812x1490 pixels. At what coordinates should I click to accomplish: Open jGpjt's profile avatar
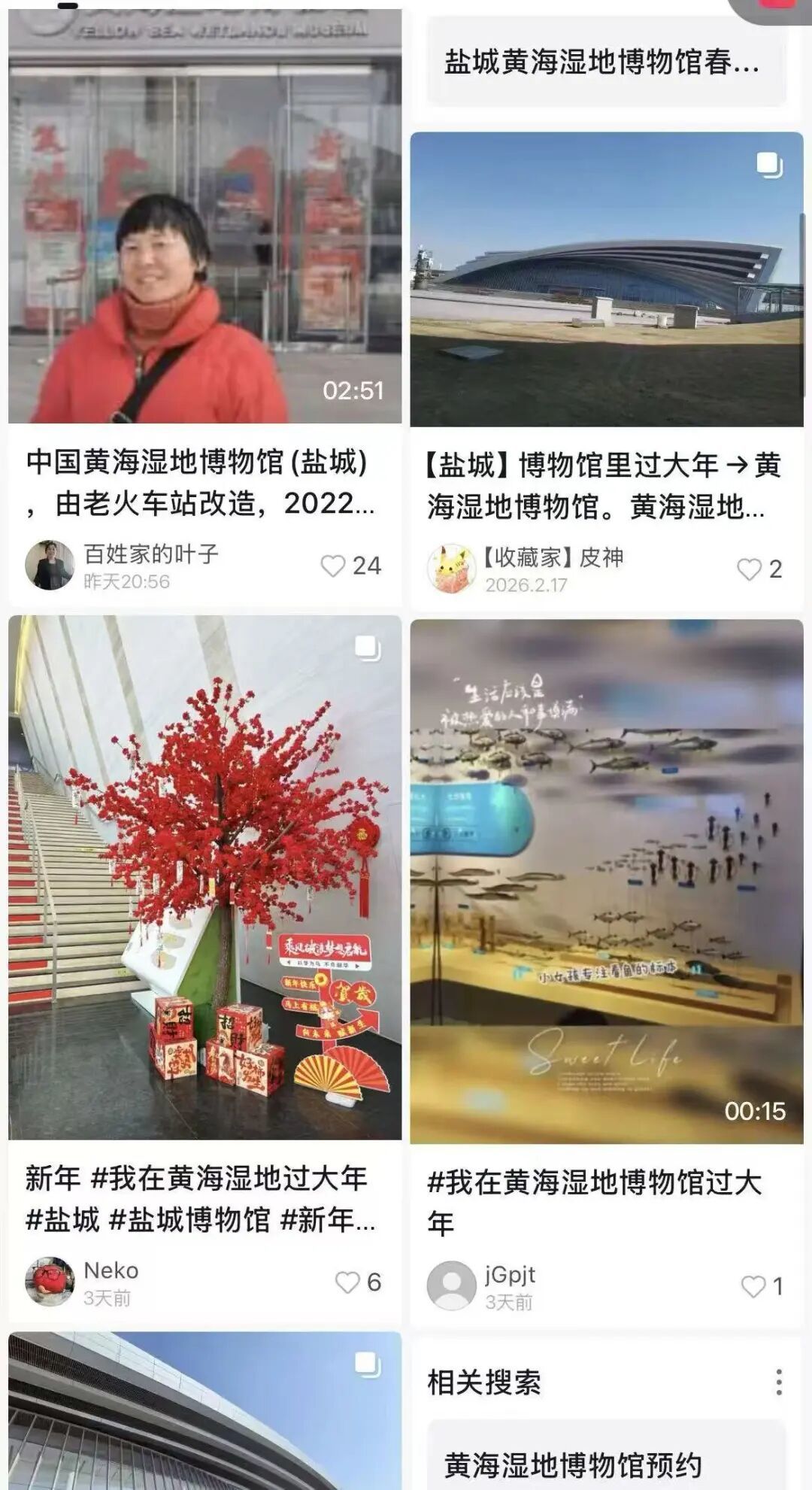pos(451,1286)
